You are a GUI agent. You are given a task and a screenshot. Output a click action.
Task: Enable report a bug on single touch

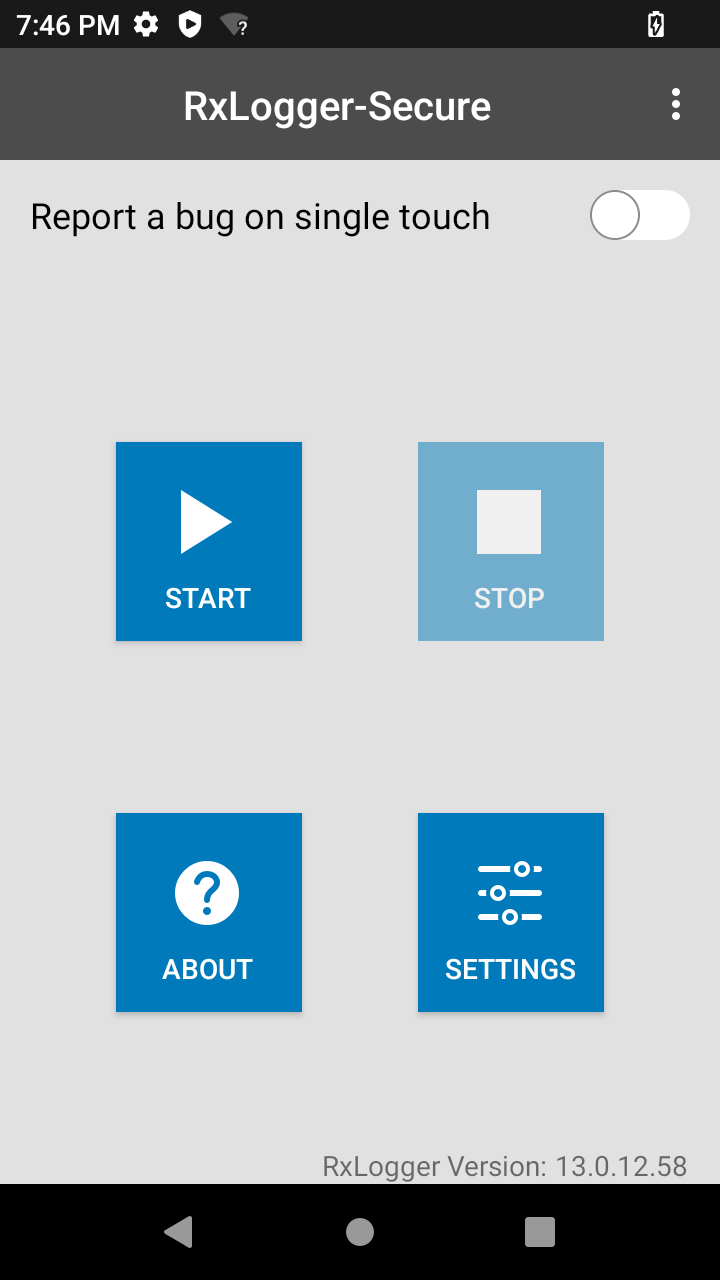tap(639, 216)
